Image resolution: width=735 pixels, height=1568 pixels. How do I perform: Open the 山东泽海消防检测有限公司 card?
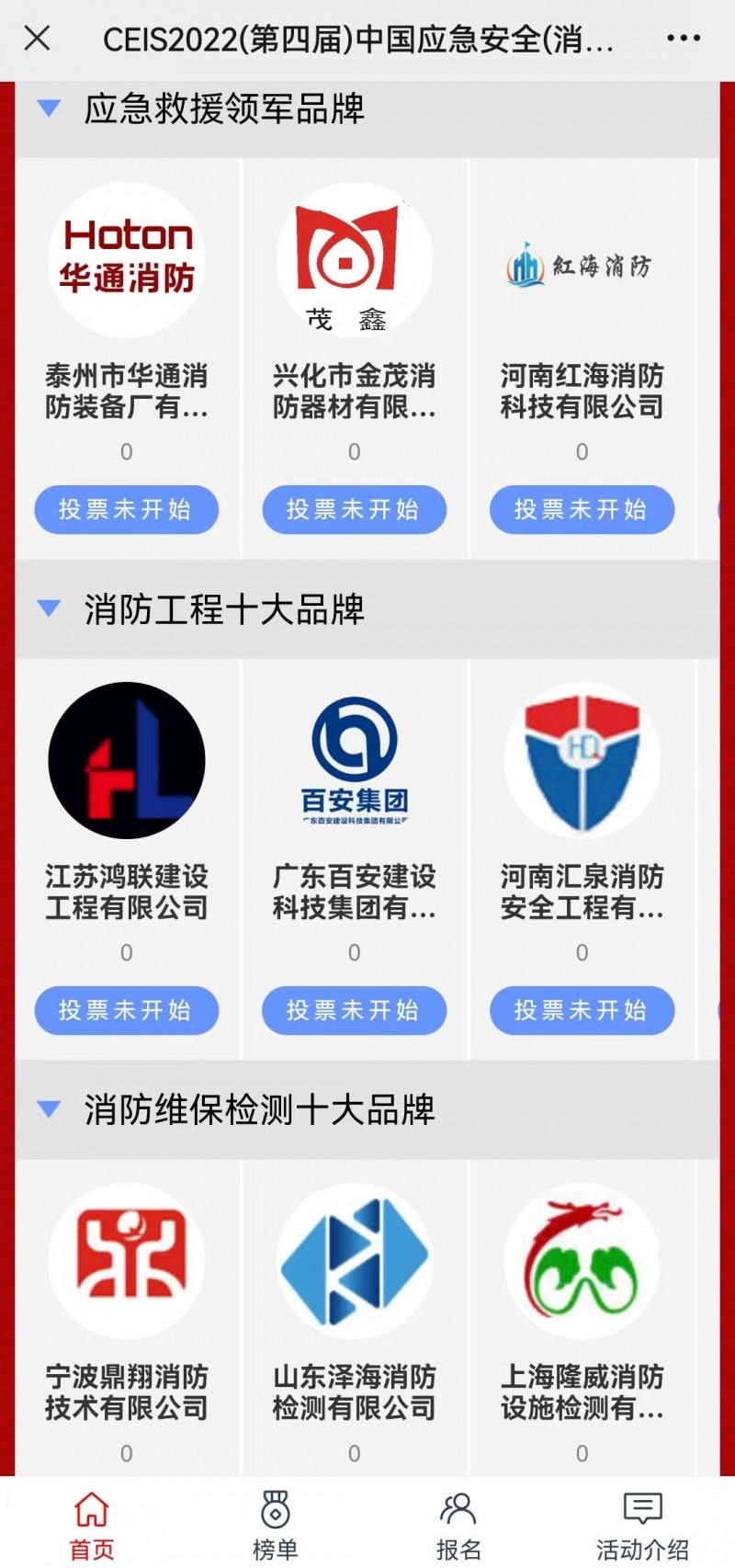pos(355,1261)
